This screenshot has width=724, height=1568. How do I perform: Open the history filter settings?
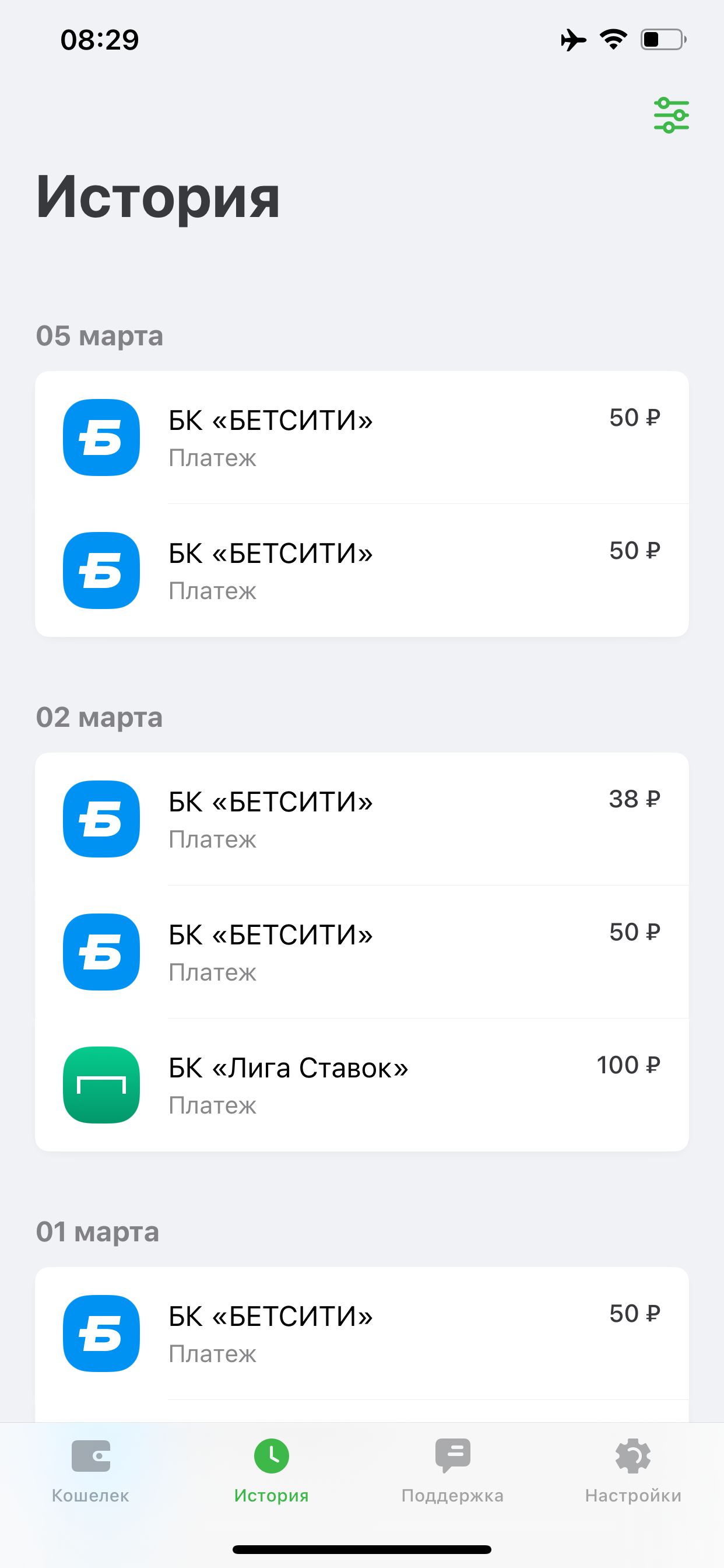[x=671, y=115]
